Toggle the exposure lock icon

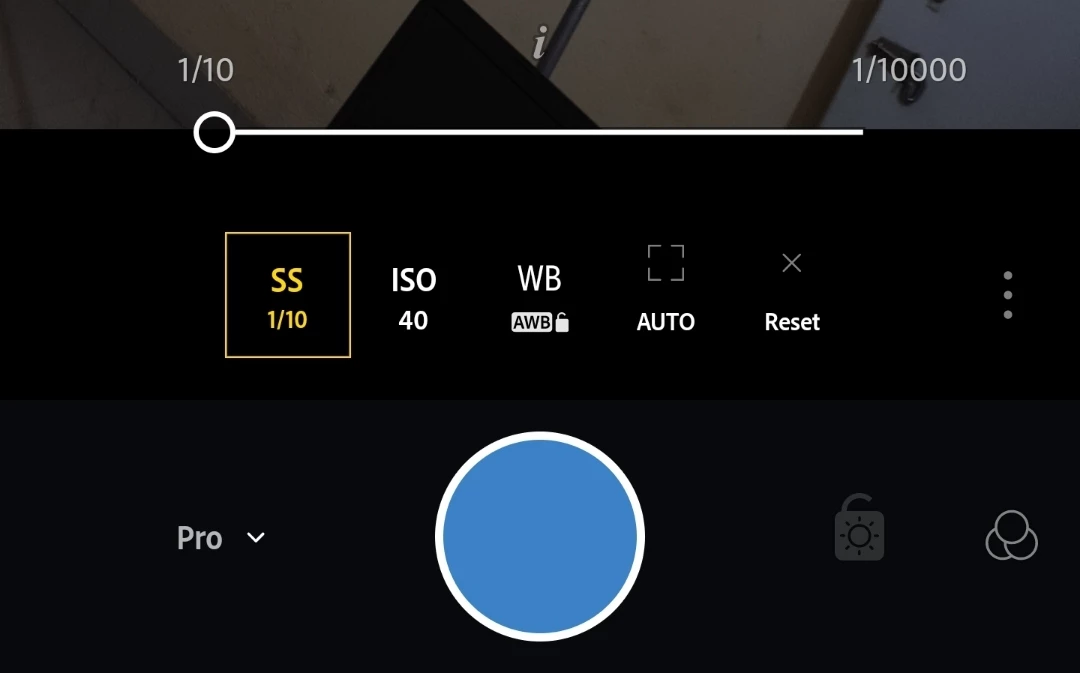point(859,528)
